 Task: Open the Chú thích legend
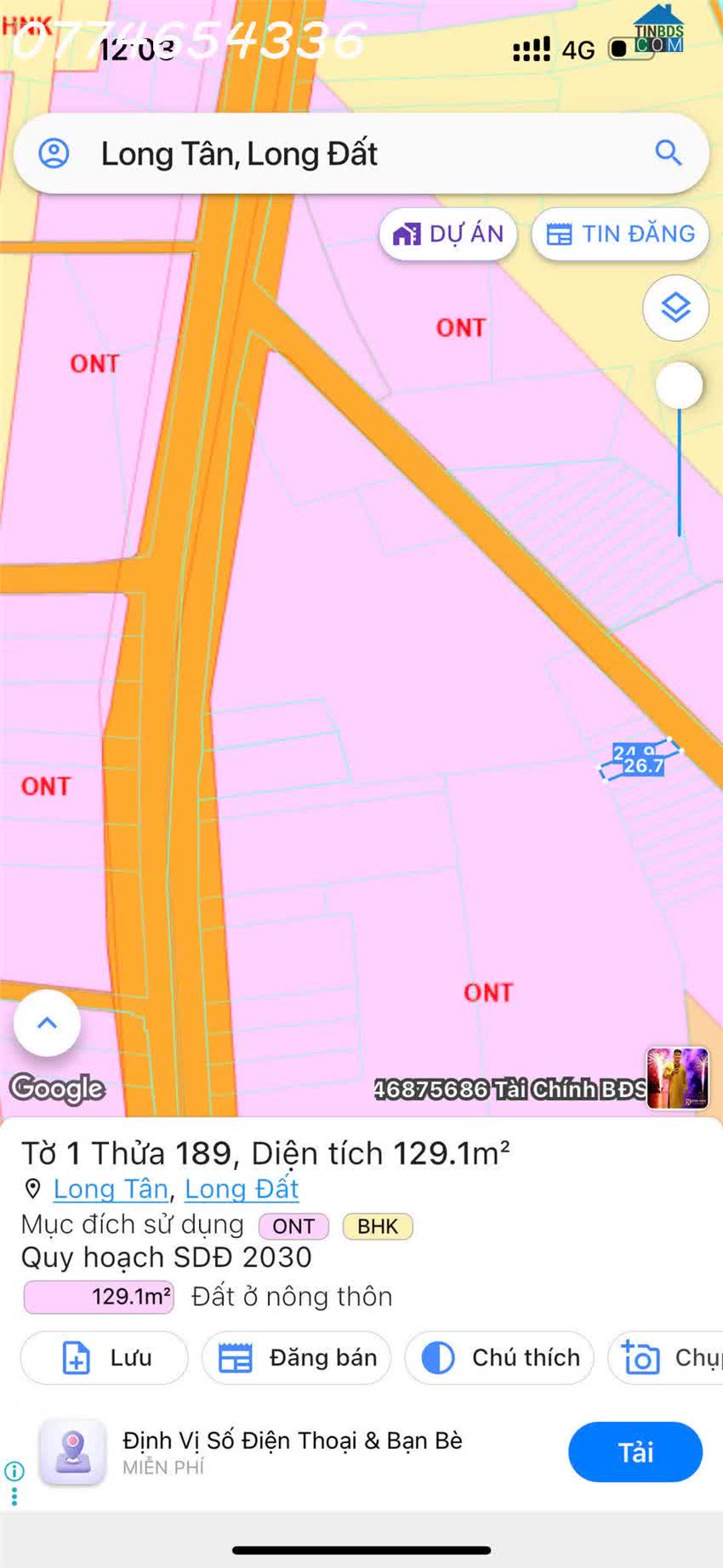point(499,1358)
